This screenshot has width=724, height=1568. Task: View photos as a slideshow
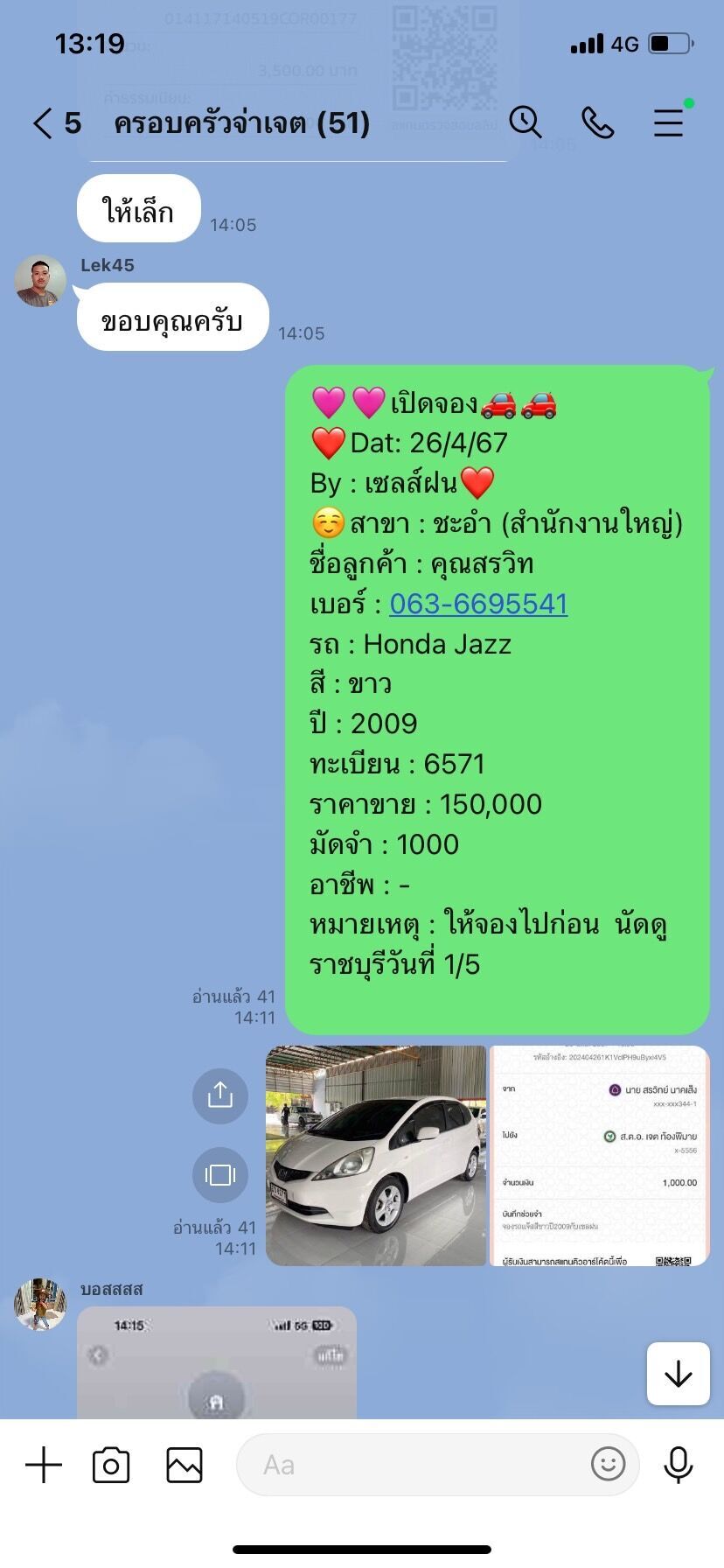pos(220,1174)
